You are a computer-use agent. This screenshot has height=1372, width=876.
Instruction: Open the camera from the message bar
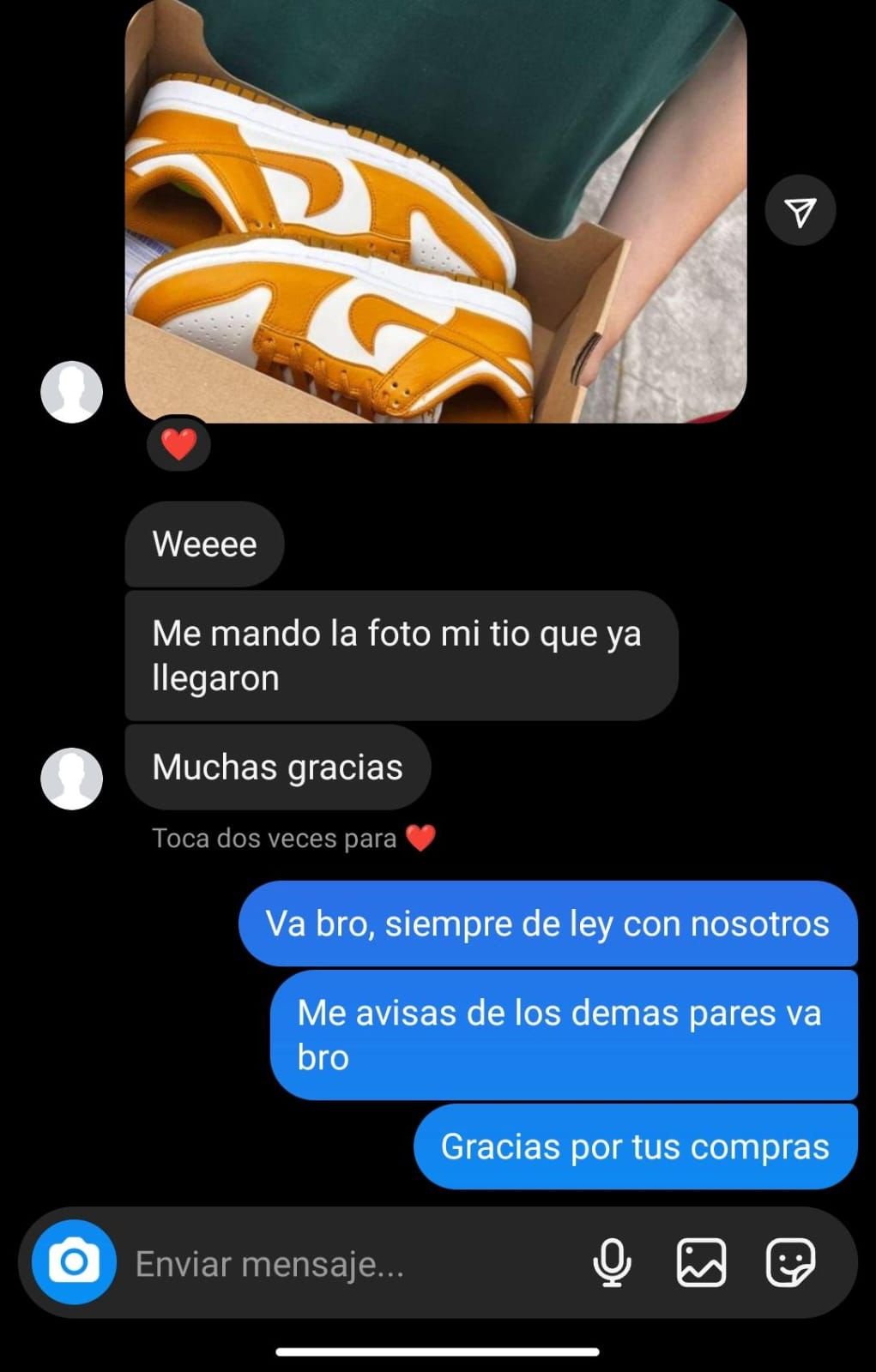(x=74, y=1262)
